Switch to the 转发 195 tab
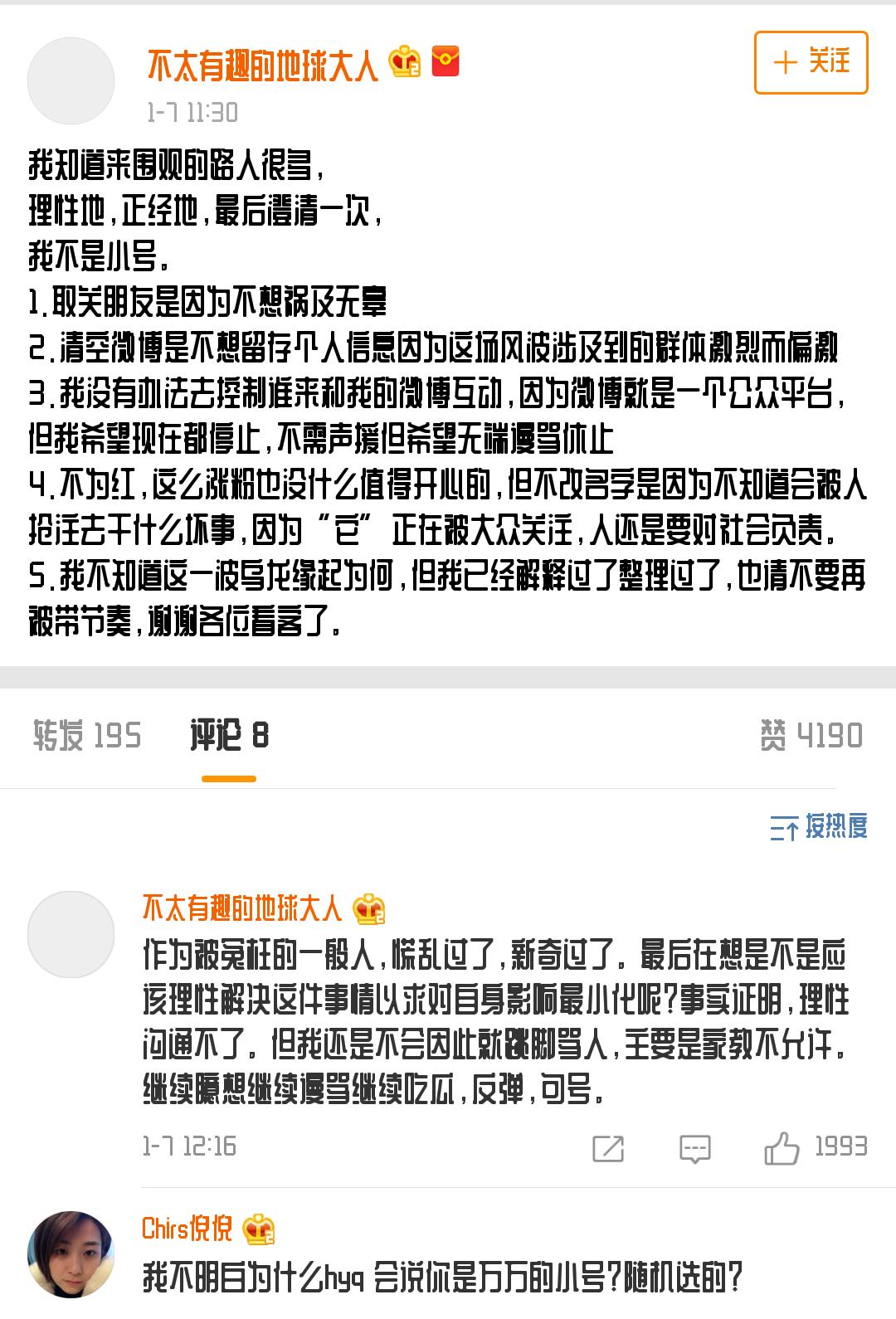 (x=87, y=735)
